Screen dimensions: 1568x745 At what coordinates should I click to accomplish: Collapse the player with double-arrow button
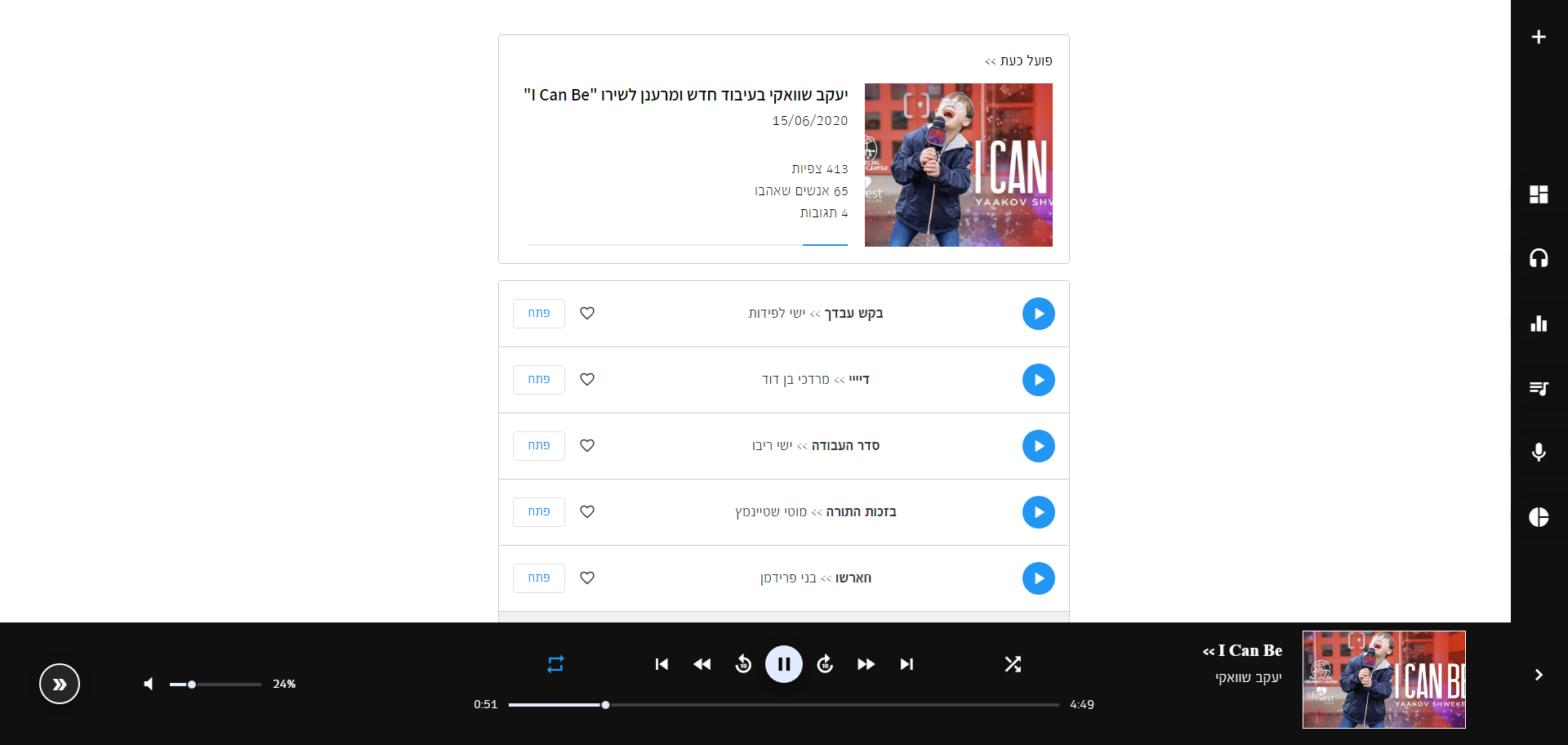[x=60, y=684]
